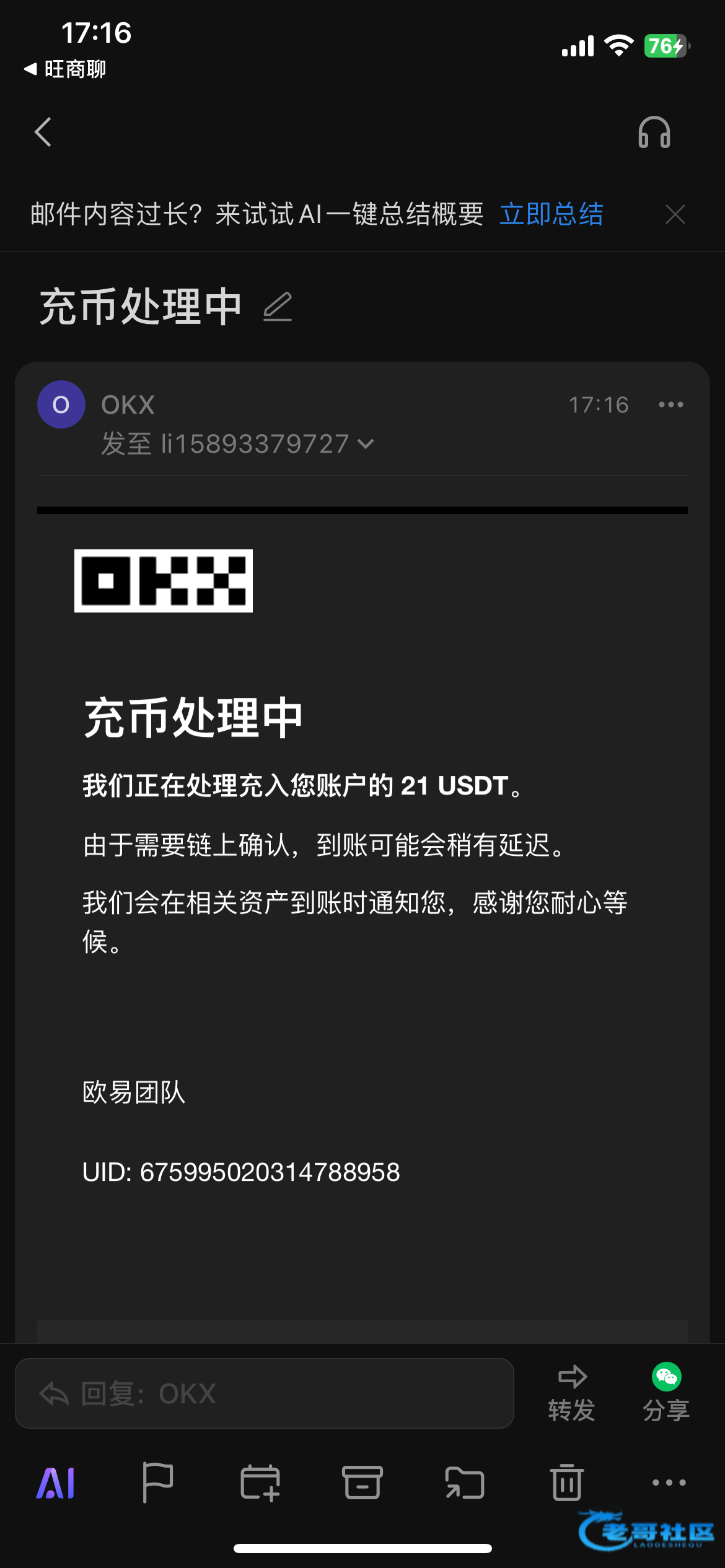Screen dimensions: 725x1568
Task: Open the OKX sender avatar
Action: [61, 404]
